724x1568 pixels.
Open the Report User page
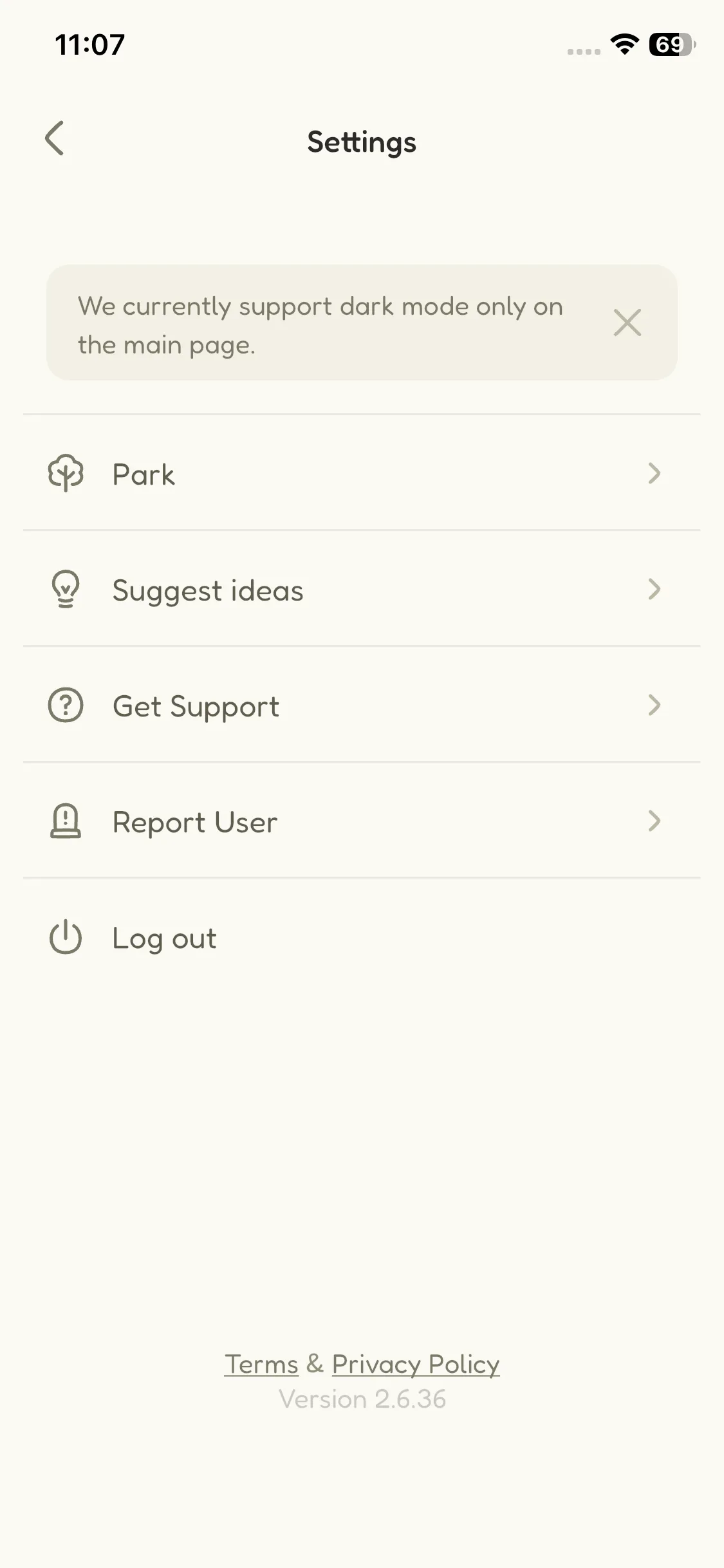[362, 821]
